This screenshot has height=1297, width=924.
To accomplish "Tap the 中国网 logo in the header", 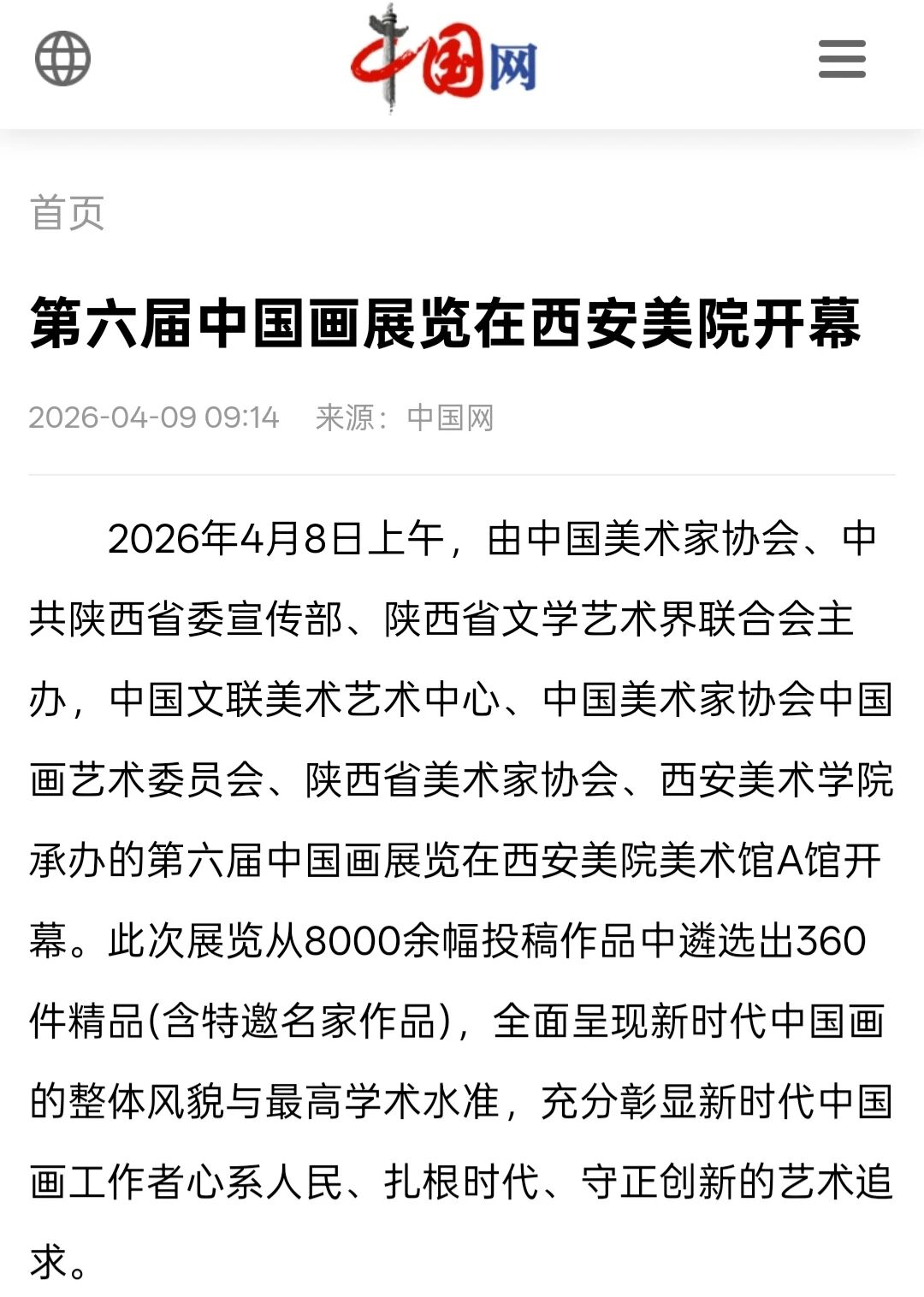I will (444, 60).
